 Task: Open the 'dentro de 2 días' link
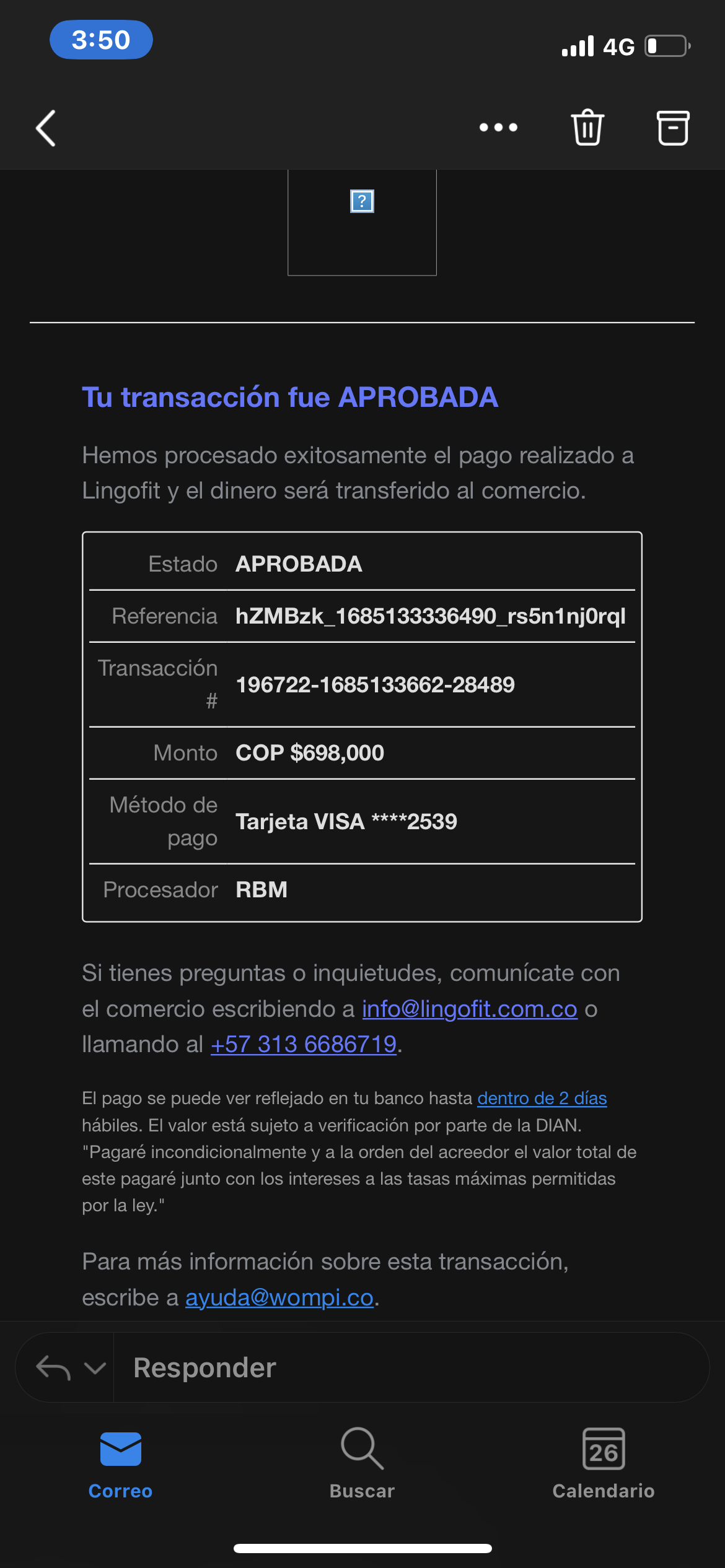tap(542, 1098)
